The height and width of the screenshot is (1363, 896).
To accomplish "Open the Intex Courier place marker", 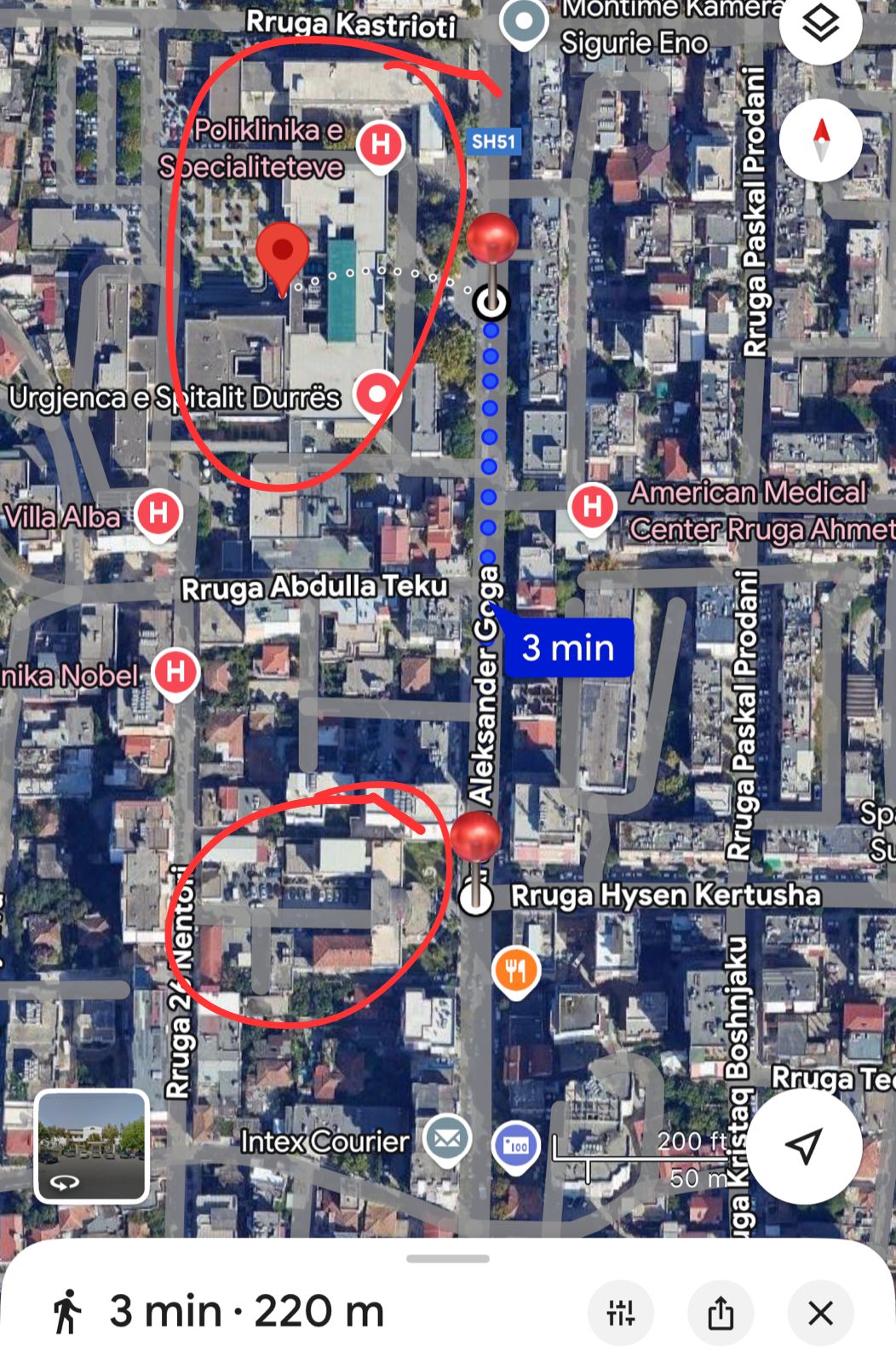I will coord(448,1138).
